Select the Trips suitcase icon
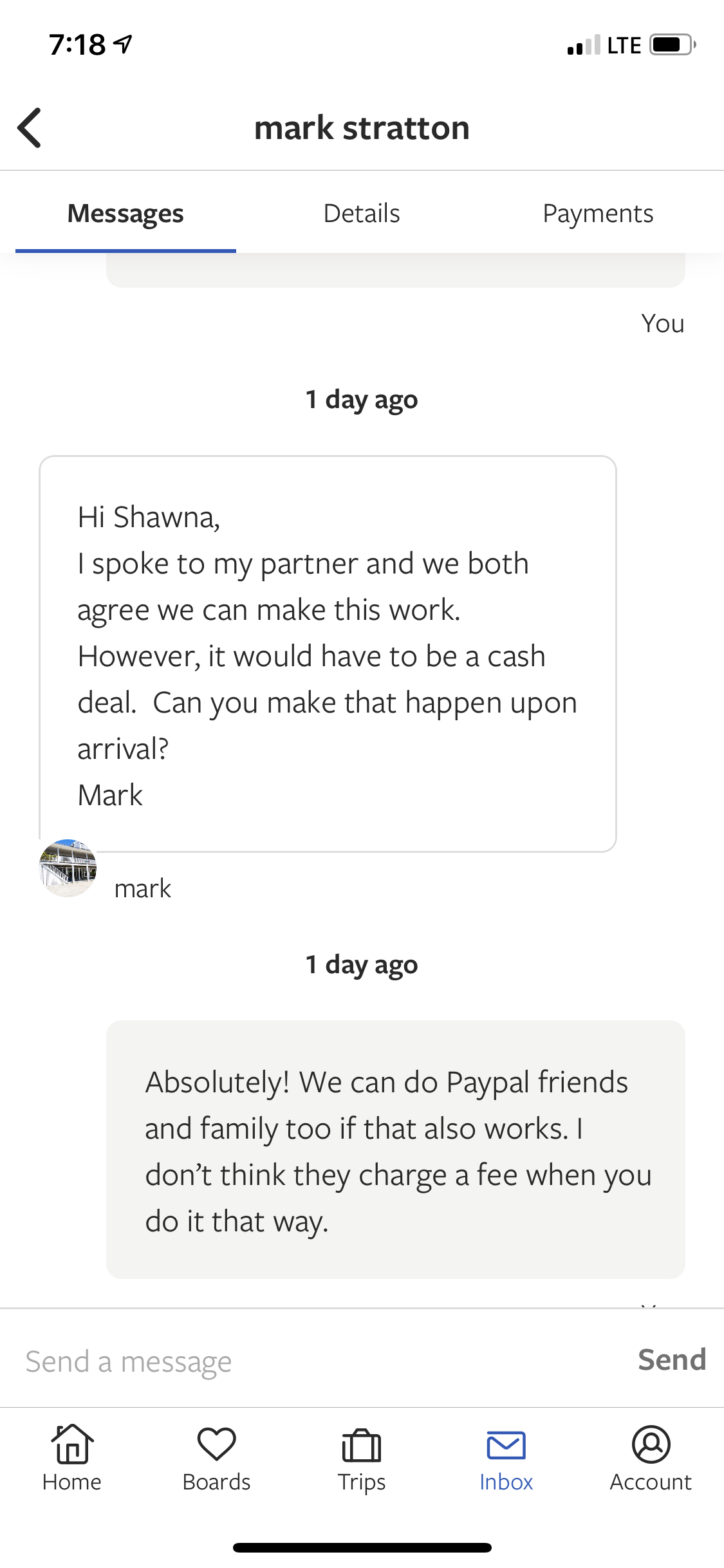The width and height of the screenshot is (724, 1568). coord(362,1458)
